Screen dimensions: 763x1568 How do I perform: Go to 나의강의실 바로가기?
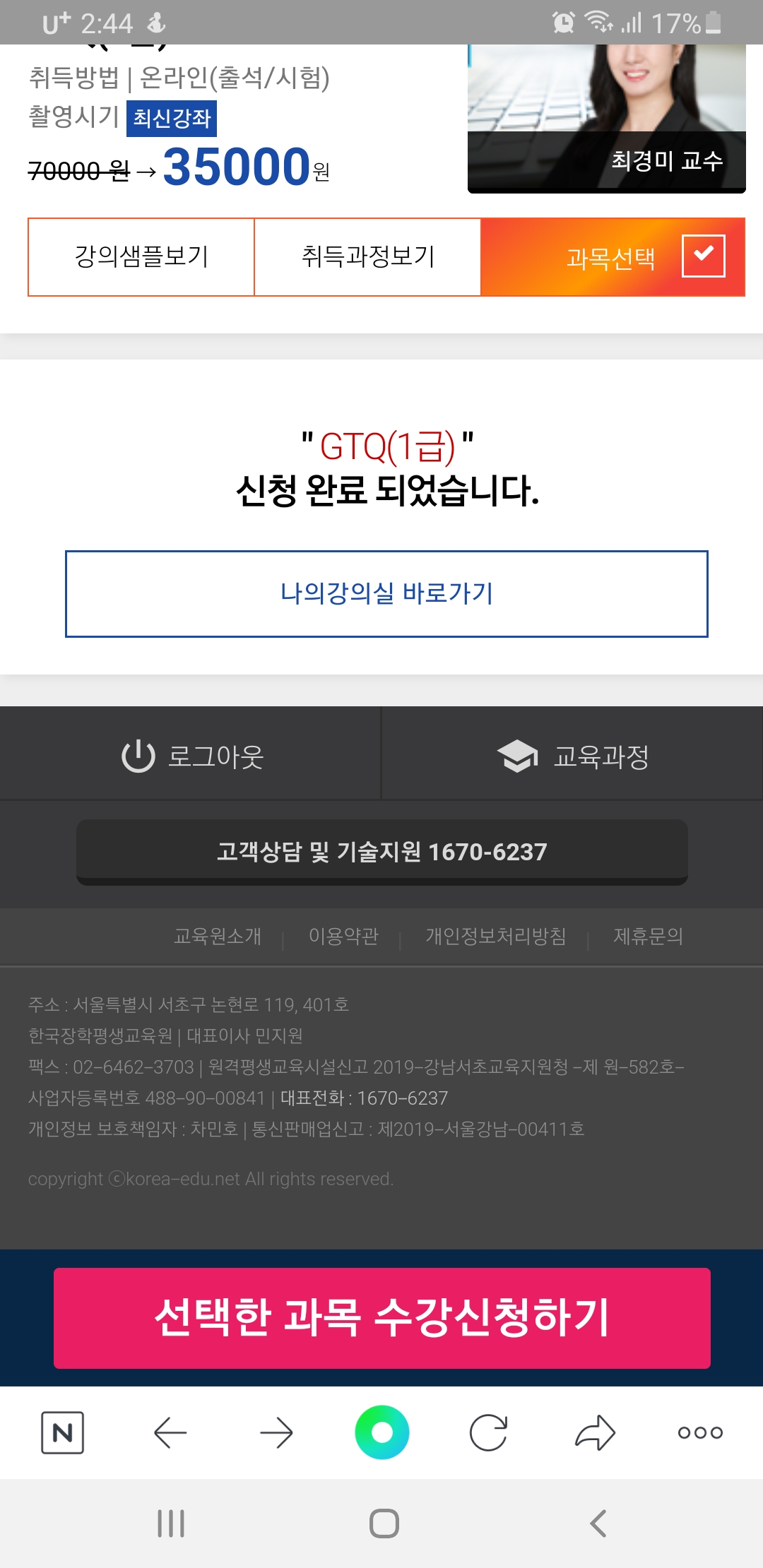[386, 593]
